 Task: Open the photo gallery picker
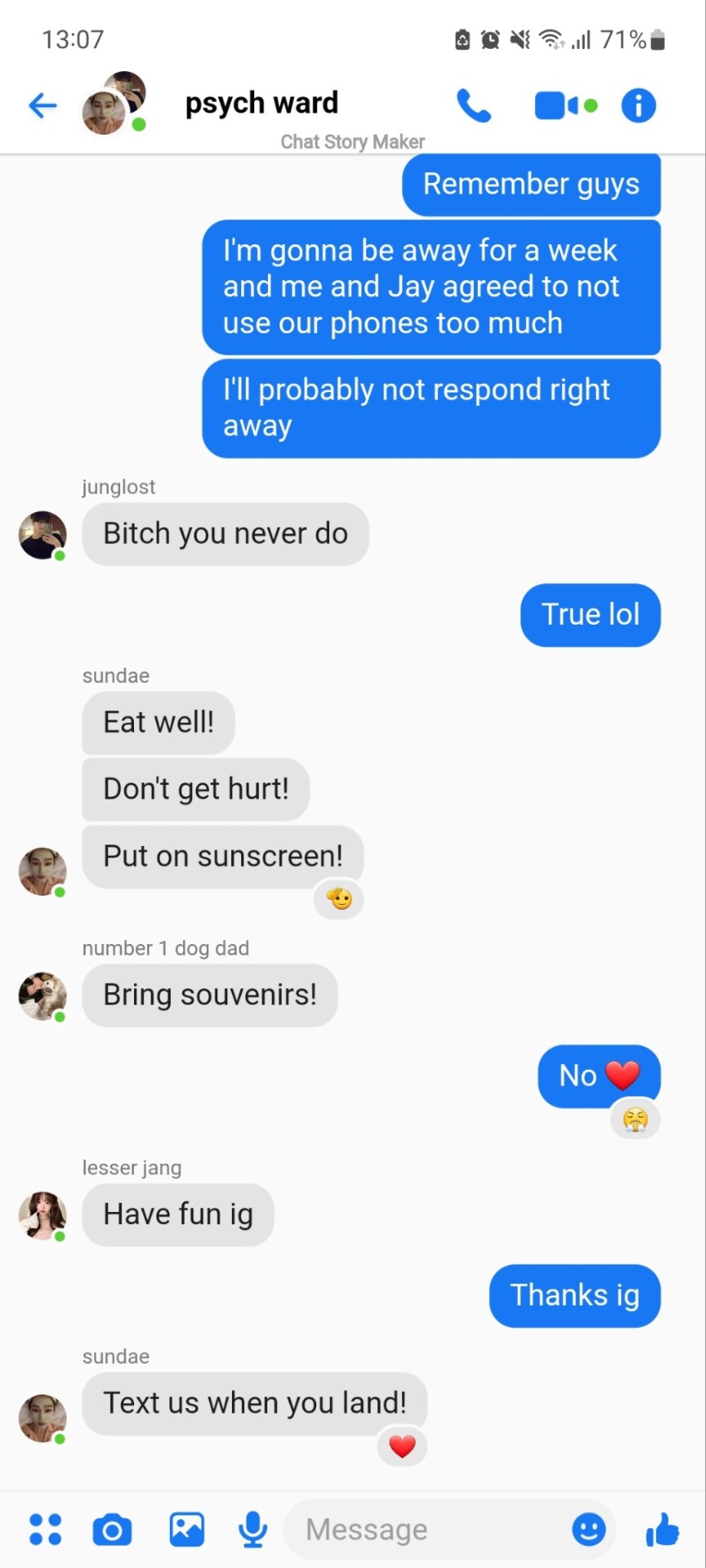coord(186,1529)
